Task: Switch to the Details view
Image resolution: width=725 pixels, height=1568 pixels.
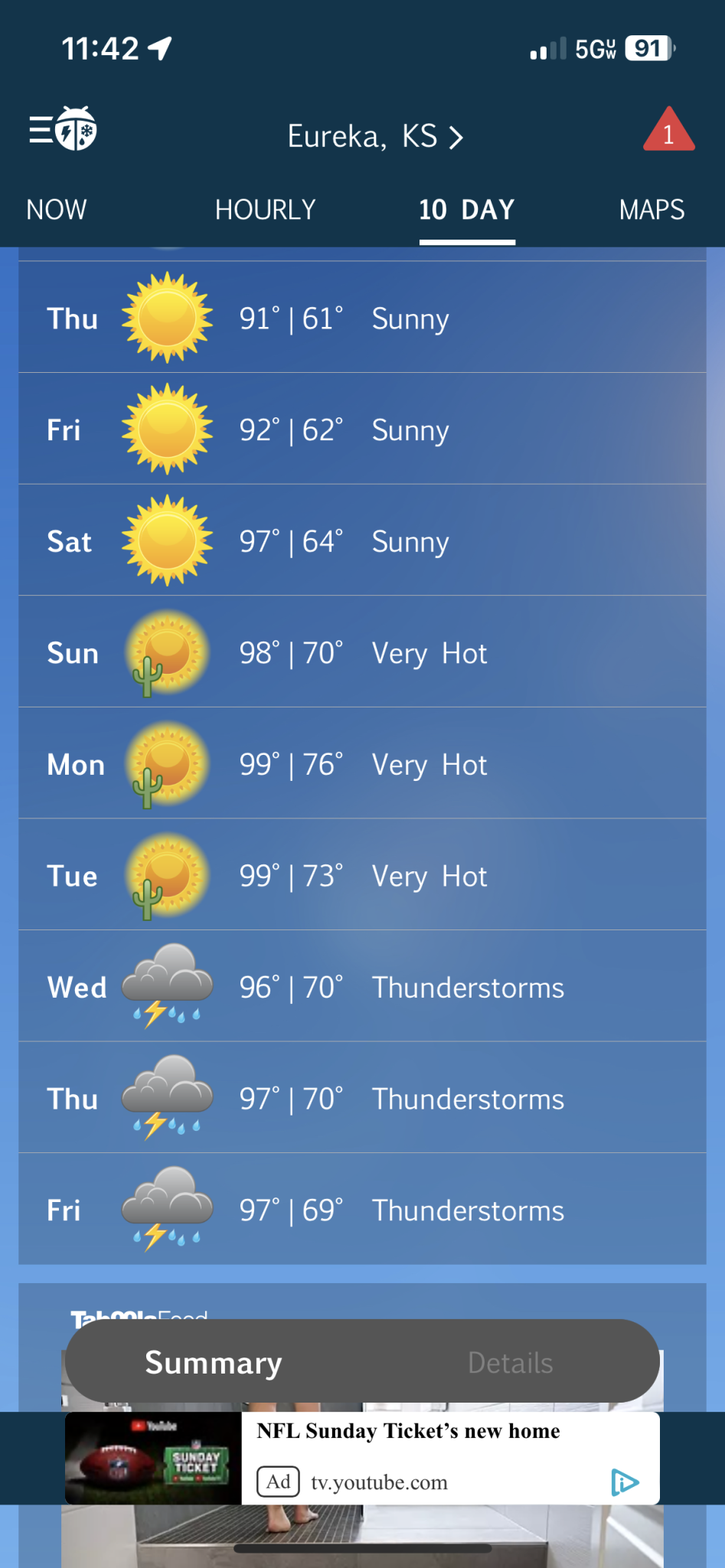Action: [x=510, y=1363]
